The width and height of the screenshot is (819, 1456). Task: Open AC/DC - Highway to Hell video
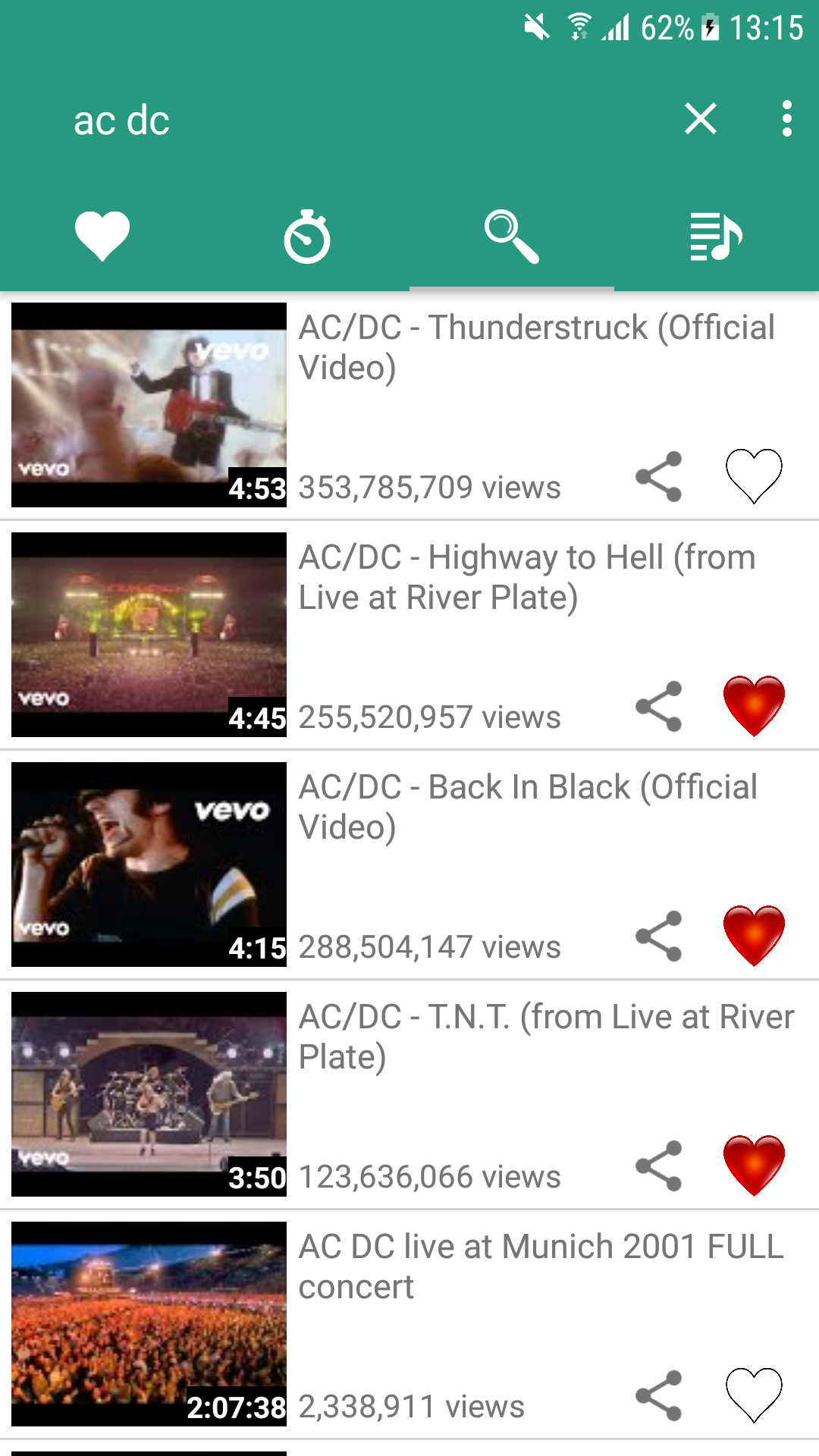[x=149, y=635]
